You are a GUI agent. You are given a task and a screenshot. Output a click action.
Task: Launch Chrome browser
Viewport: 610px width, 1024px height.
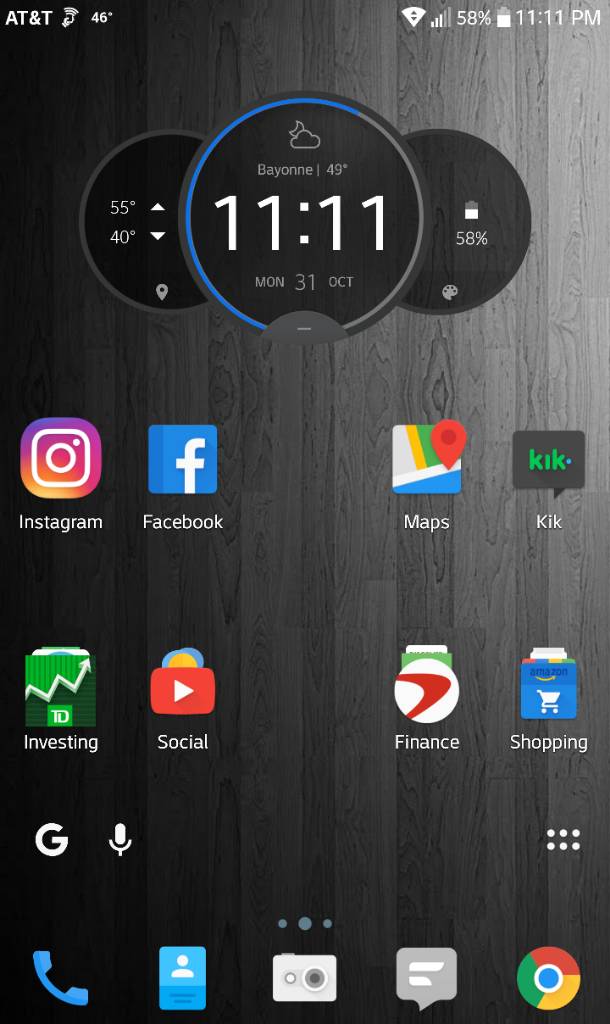(x=548, y=977)
